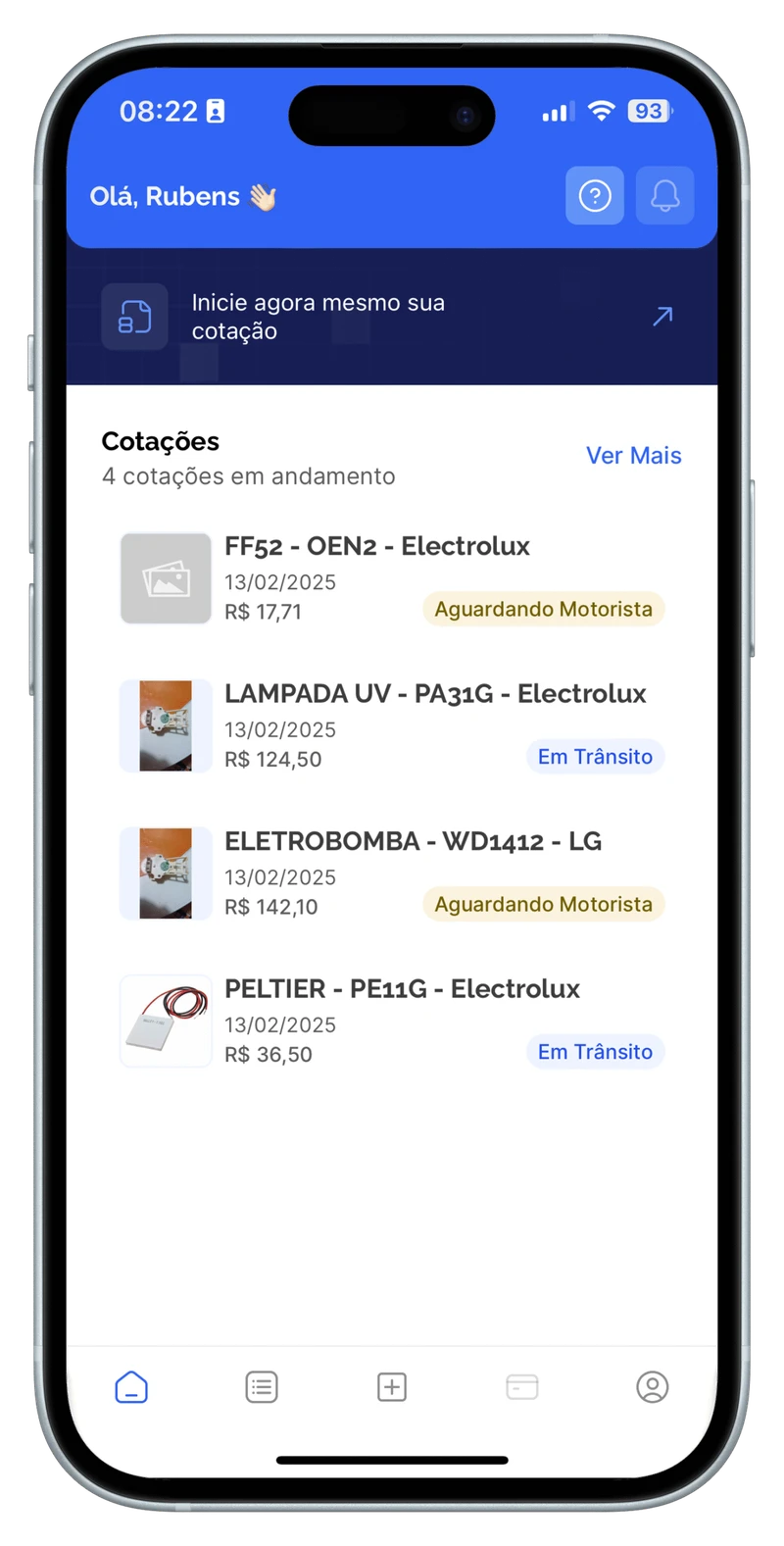Open the PELTIER - PE11G - Electrolux quotation
Image resolution: width=784 pixels, height=1546 pixels.
[392, 1022]
